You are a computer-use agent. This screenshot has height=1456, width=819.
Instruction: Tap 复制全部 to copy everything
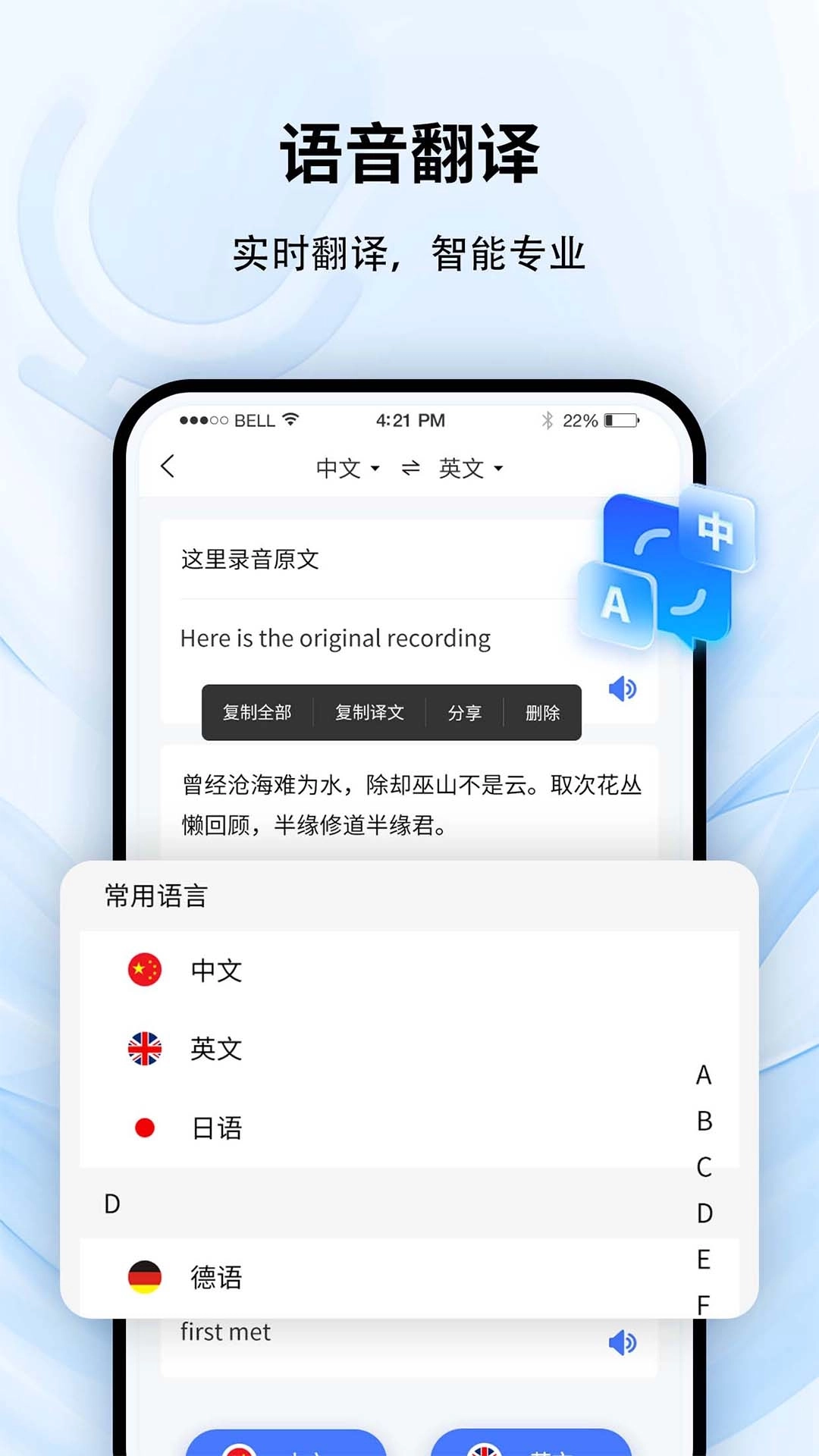257,712
